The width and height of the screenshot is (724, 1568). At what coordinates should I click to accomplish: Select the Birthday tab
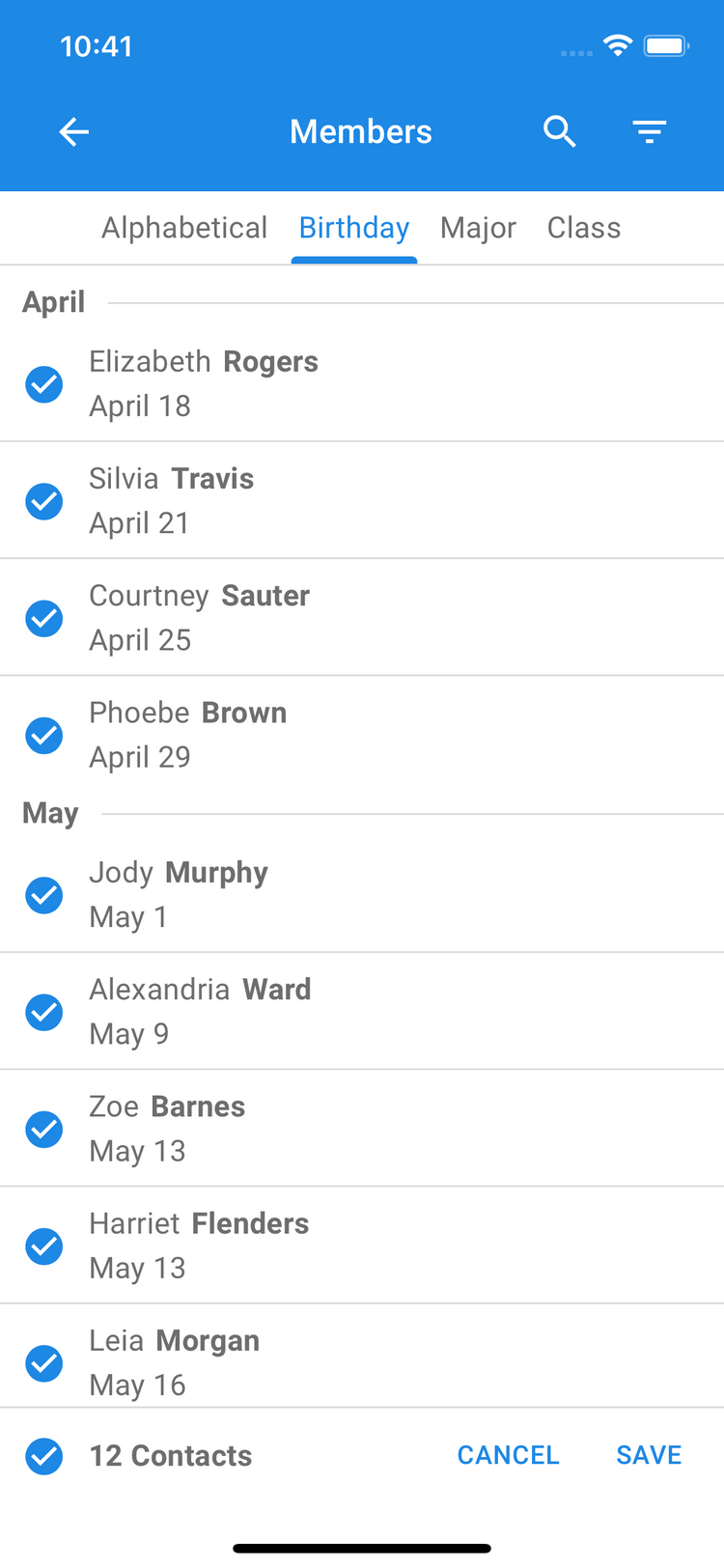click(x=354, y=228)
